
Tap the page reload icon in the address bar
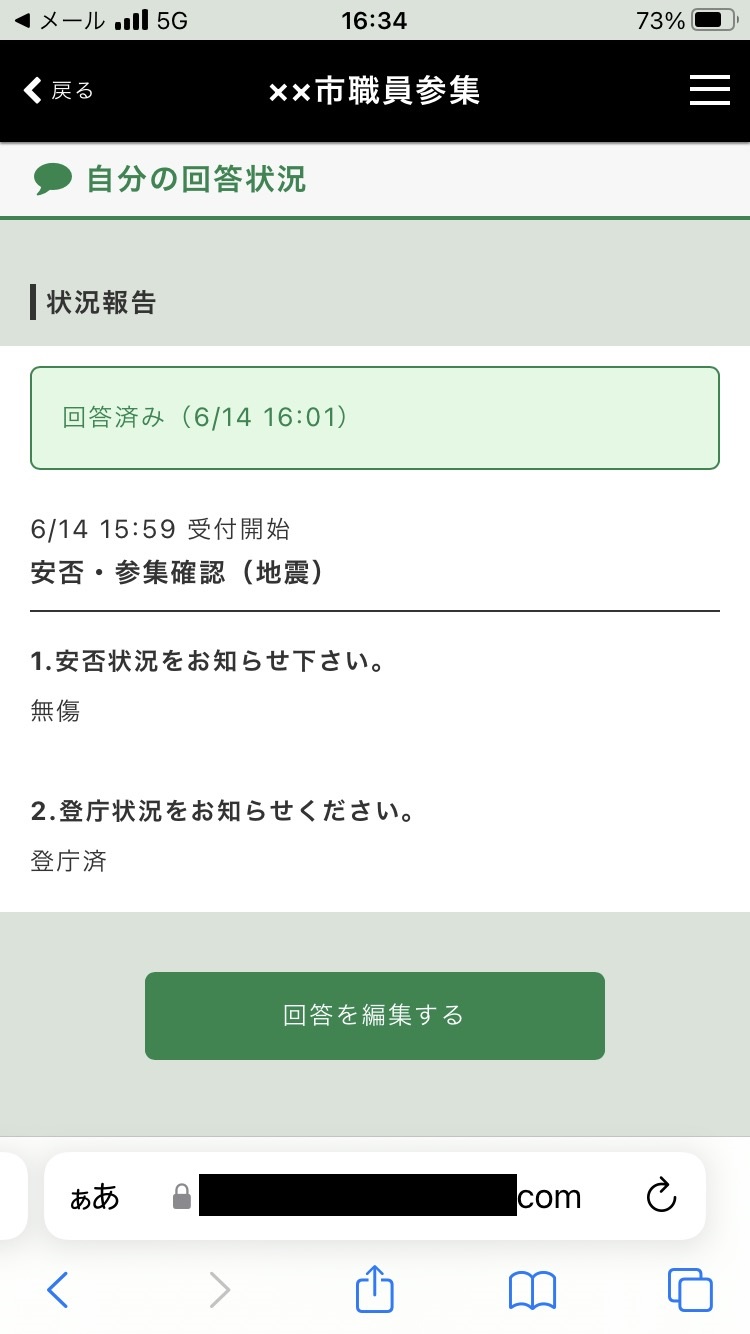(x=662, y=1195)
